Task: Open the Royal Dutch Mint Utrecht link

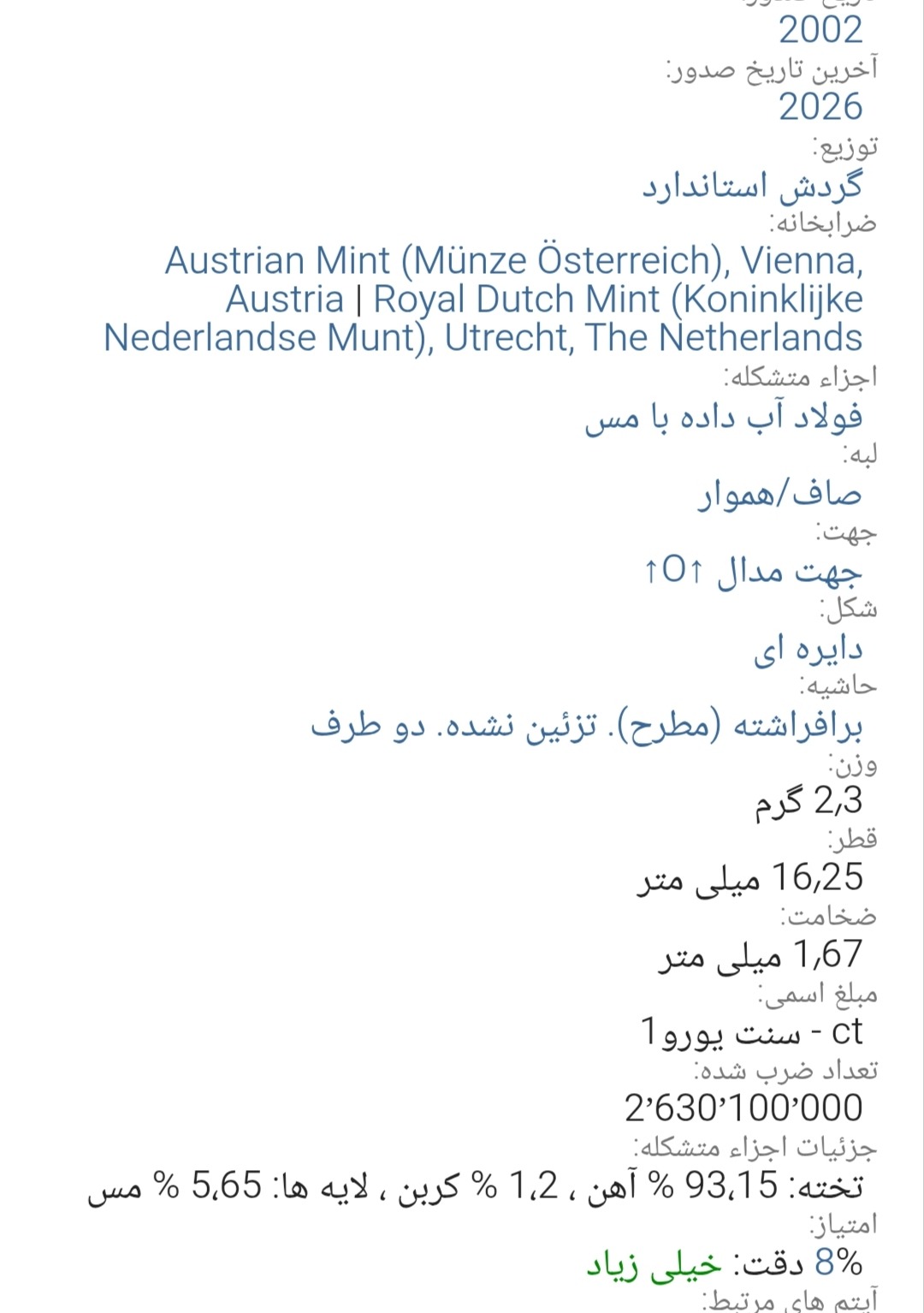Action: pyautogui.click(x=483, y=318)
